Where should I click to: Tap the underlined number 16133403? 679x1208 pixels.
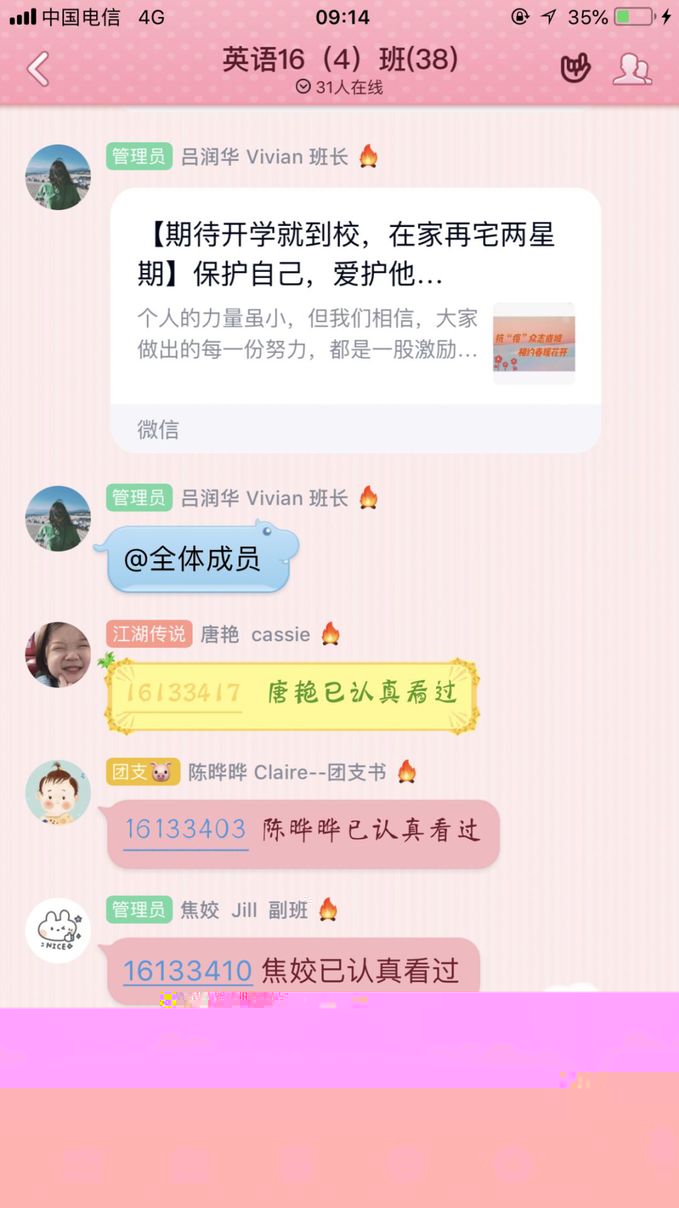click(185, 829)
